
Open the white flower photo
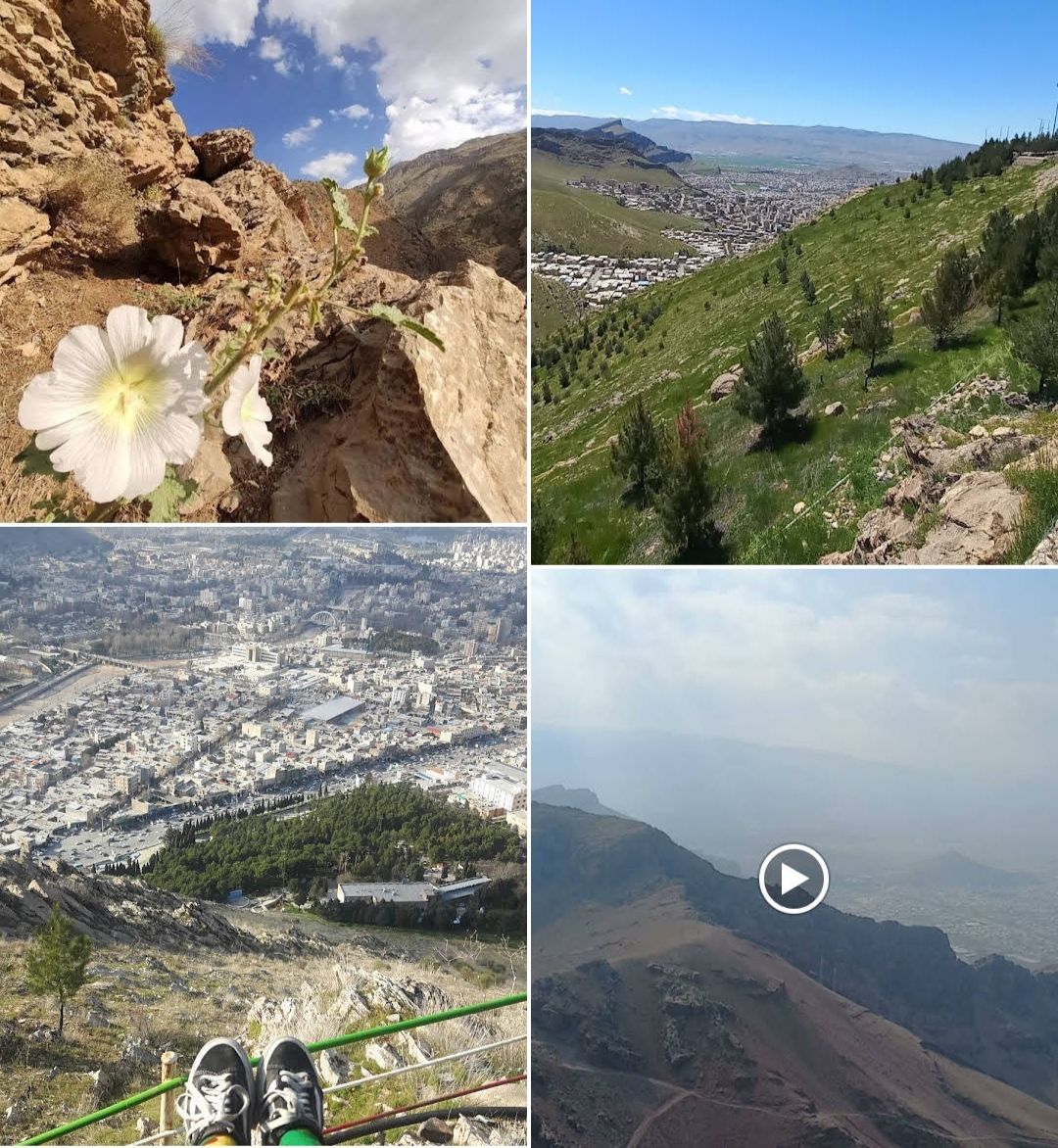tap(263, 261)
